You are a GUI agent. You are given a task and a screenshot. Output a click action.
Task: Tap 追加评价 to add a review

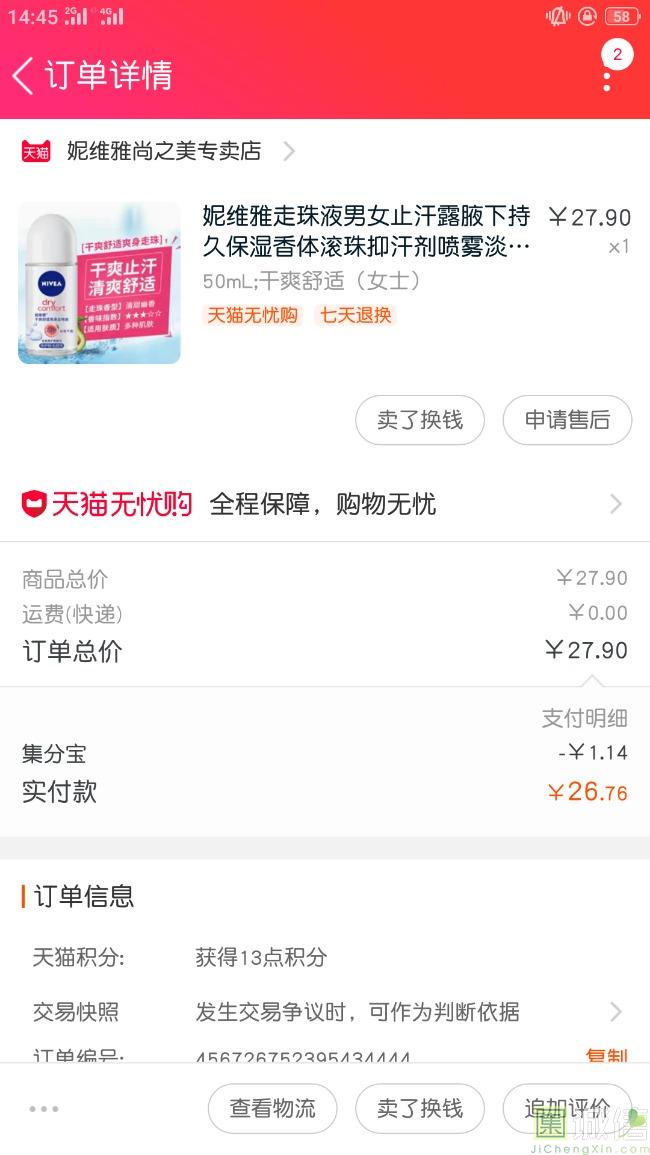[x=567, y=1109]
